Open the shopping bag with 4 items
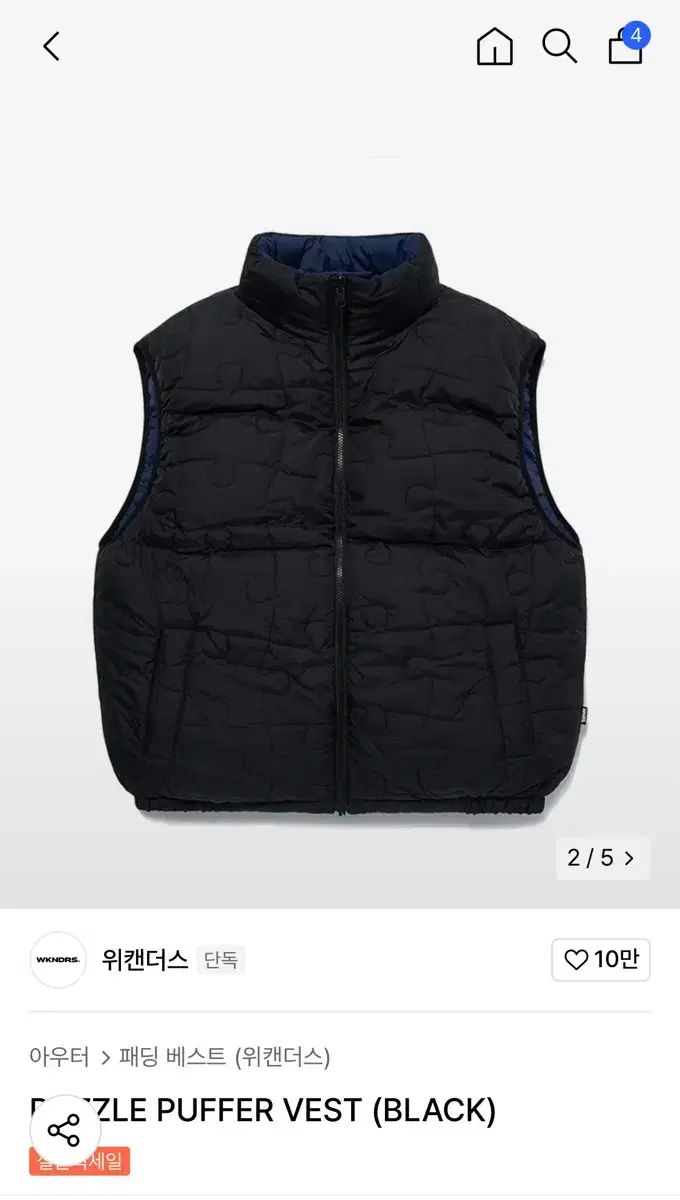The height and width of the screenshot is (1200, 680). click(x=628, y=44)
